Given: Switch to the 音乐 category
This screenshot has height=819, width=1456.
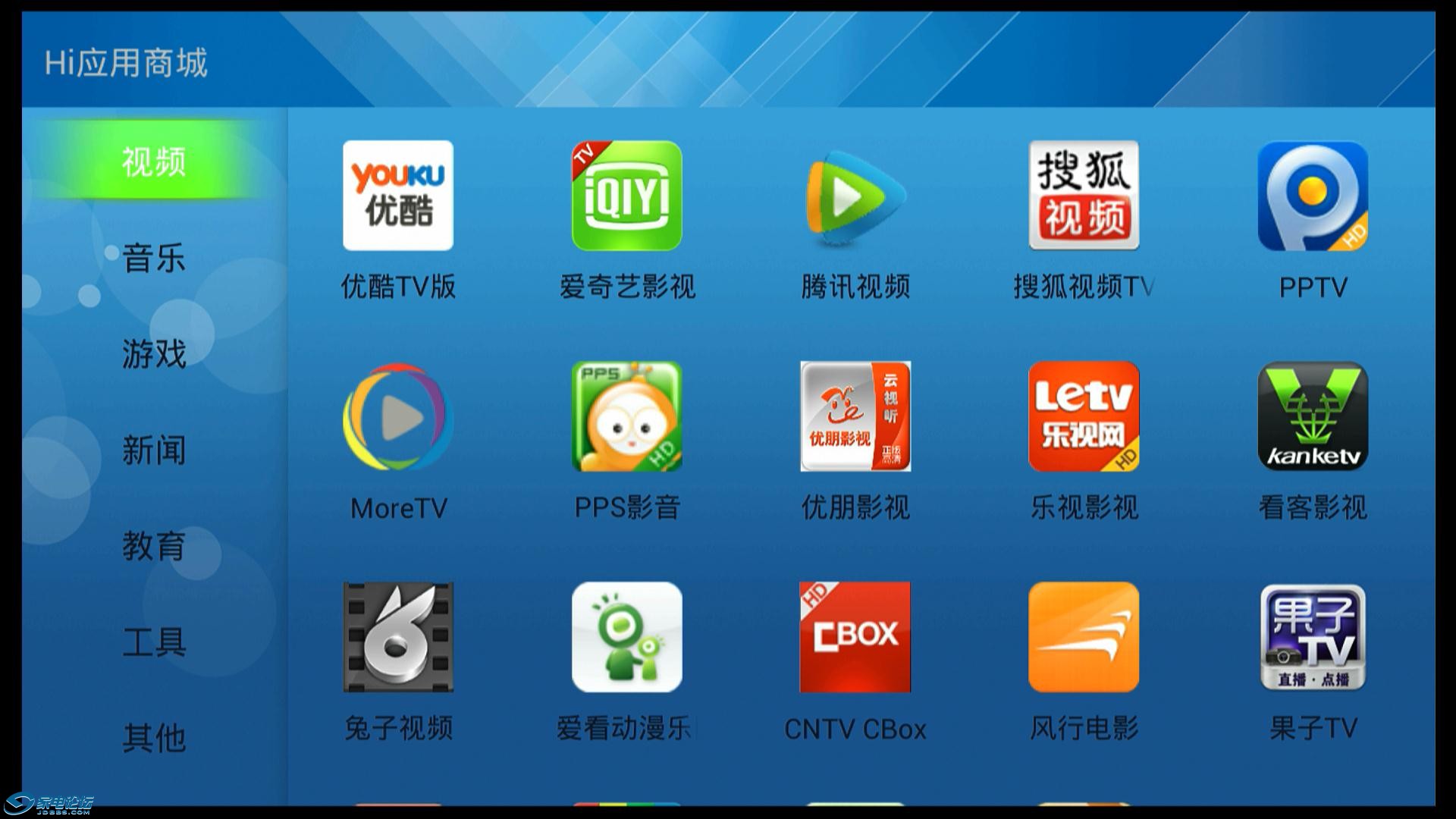Looking at the screenshot, I should tap(154, 258).
